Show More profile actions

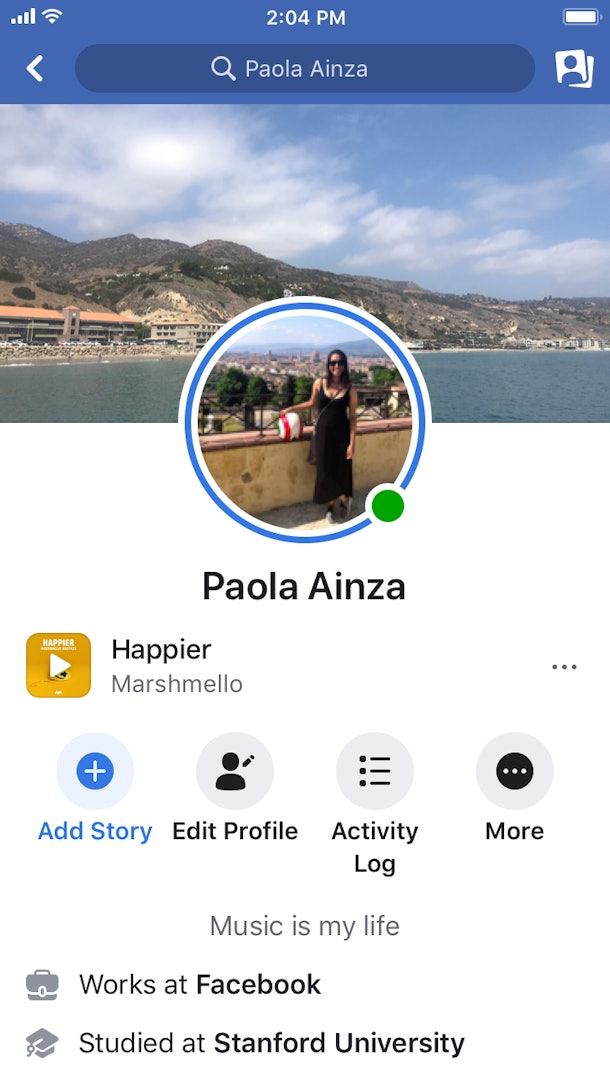click(515, 771)
